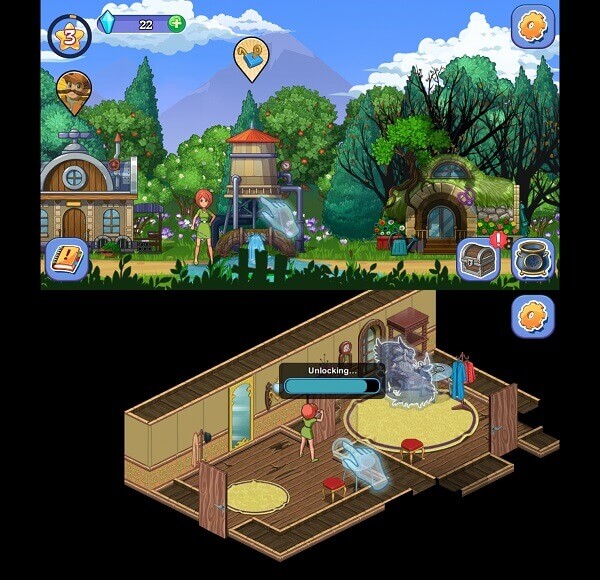Open settings gear in the room scene
Screen dimensions: 600x580
[x=533, y=316]
